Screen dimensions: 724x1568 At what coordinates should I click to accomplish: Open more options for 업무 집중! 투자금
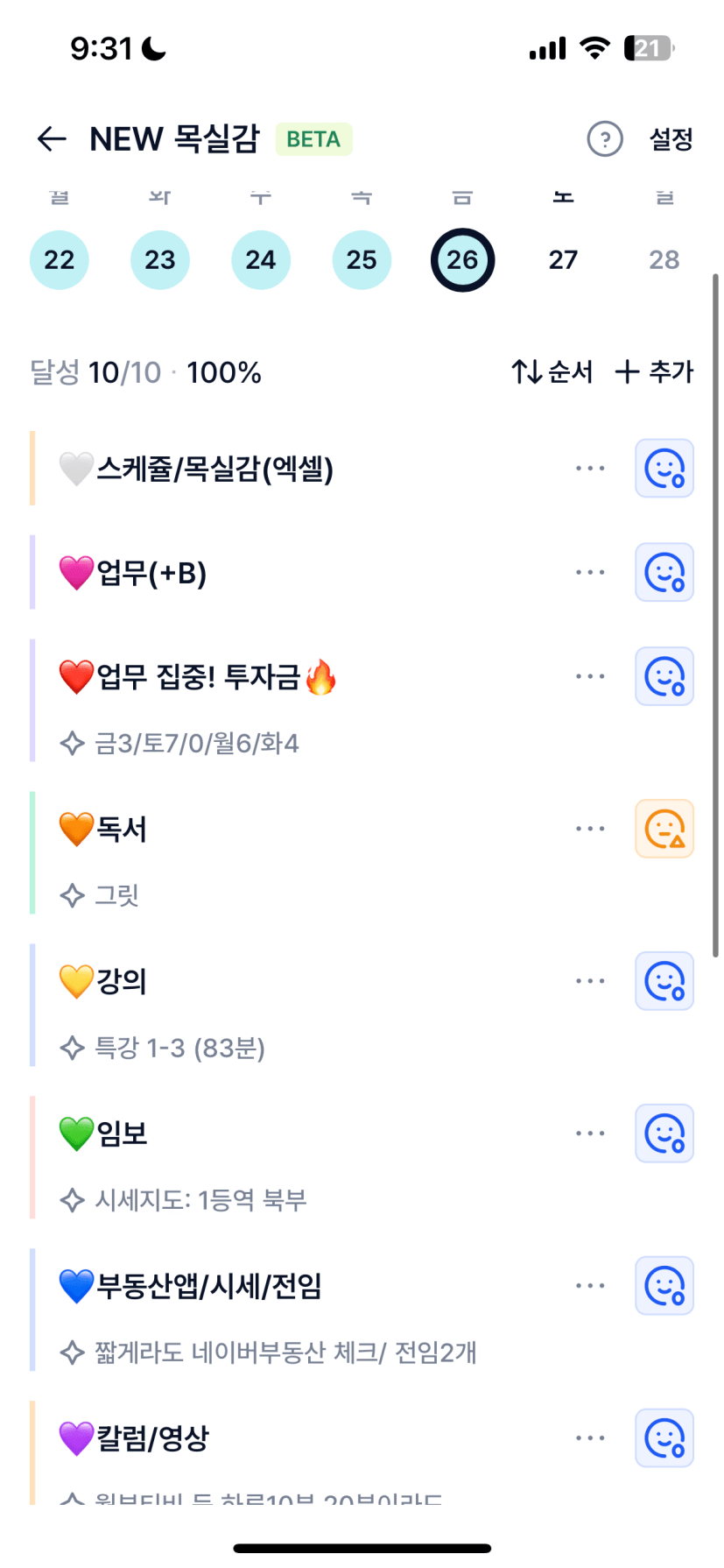[590, 677]
